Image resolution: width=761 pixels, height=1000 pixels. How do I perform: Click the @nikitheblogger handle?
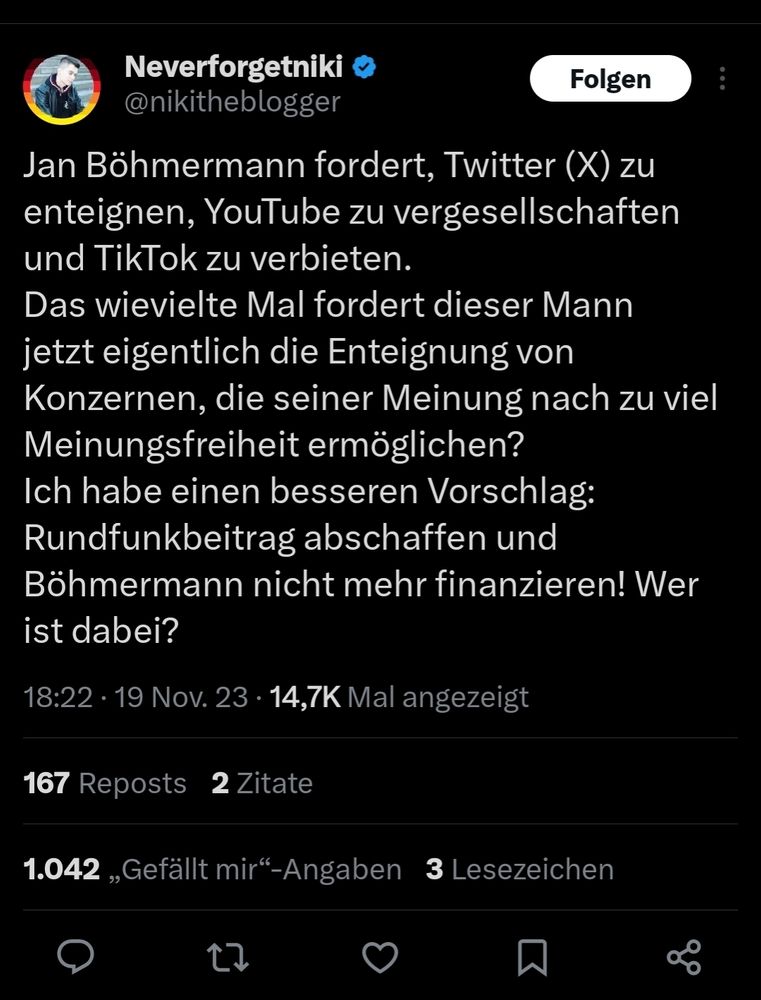(x=232, y=100)
